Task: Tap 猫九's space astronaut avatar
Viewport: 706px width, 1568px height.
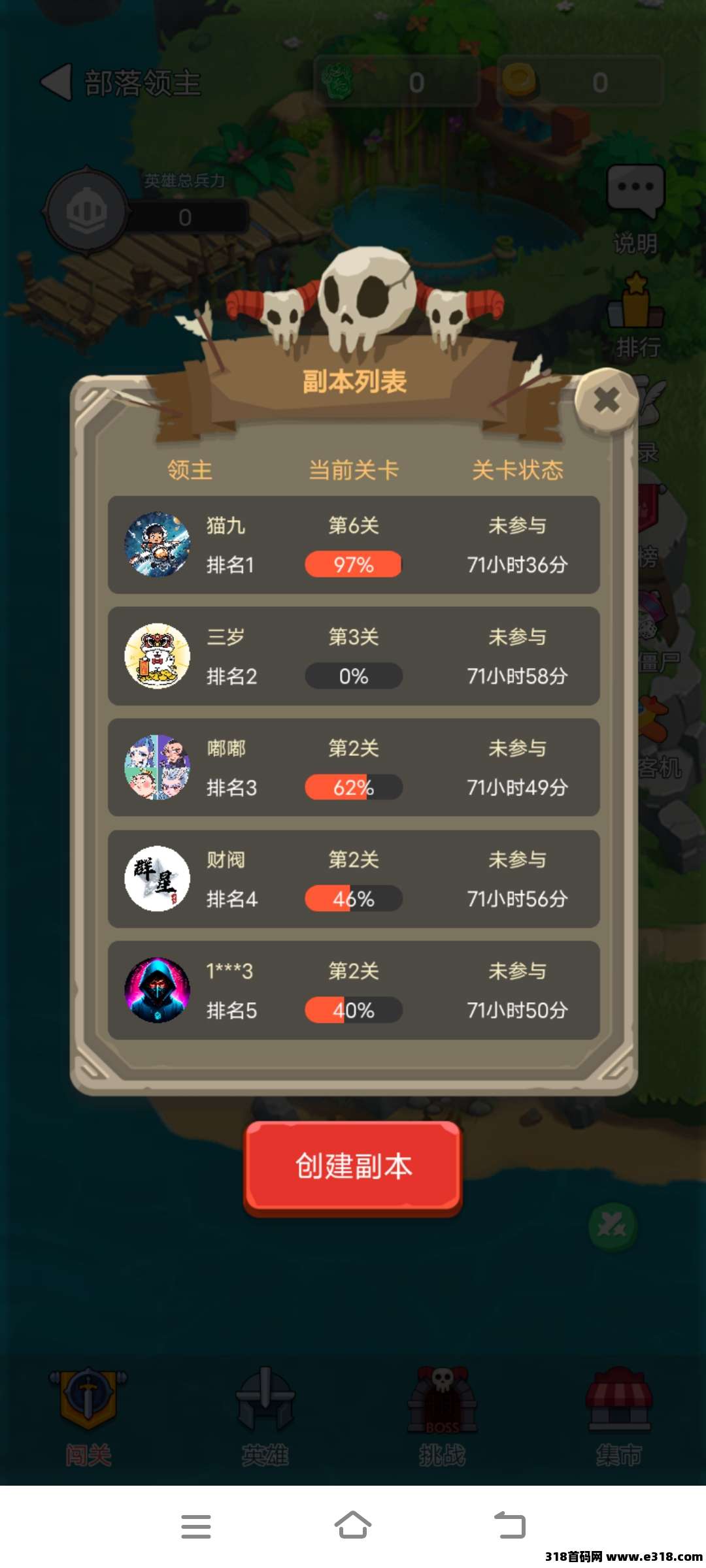Action: click(157, 544)
